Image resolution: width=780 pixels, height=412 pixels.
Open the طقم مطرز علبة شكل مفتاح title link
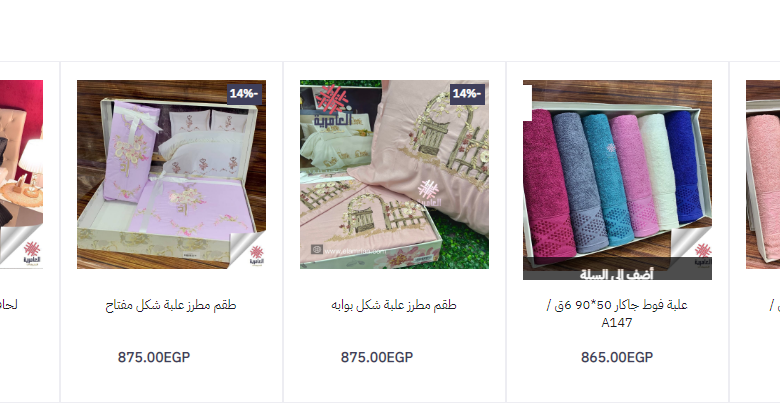(x=171, y=305)
